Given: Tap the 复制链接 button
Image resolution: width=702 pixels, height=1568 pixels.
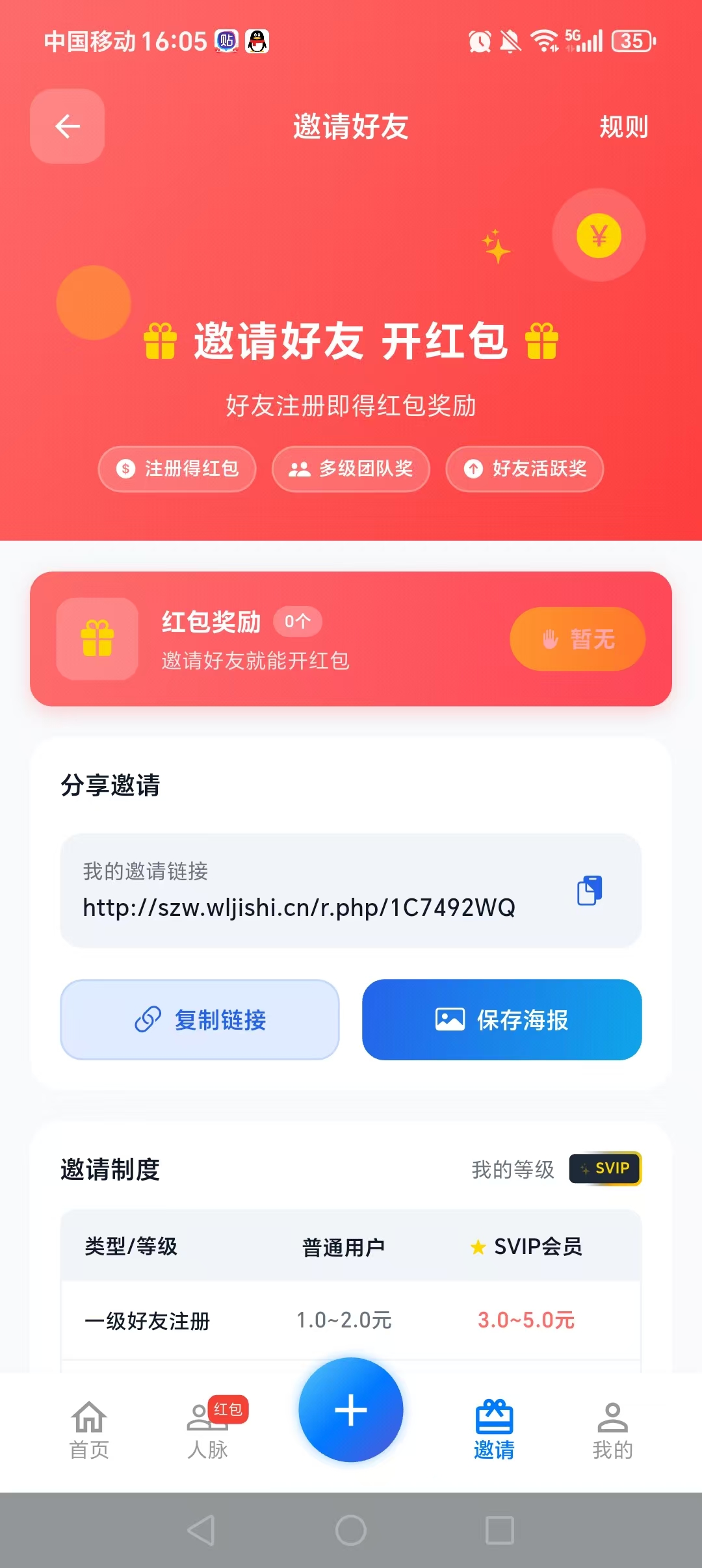Looking at the screenshot, I should (200, 1019).
